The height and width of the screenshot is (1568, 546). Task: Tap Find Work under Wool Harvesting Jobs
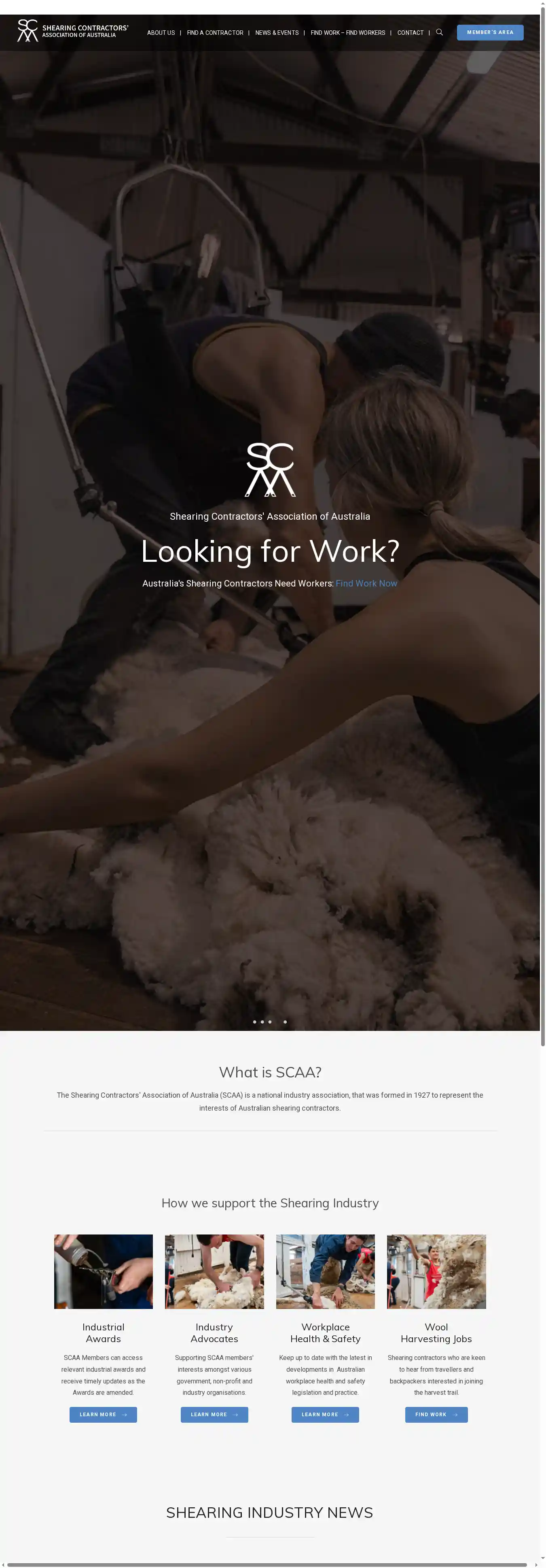(x=436, y=1415)
